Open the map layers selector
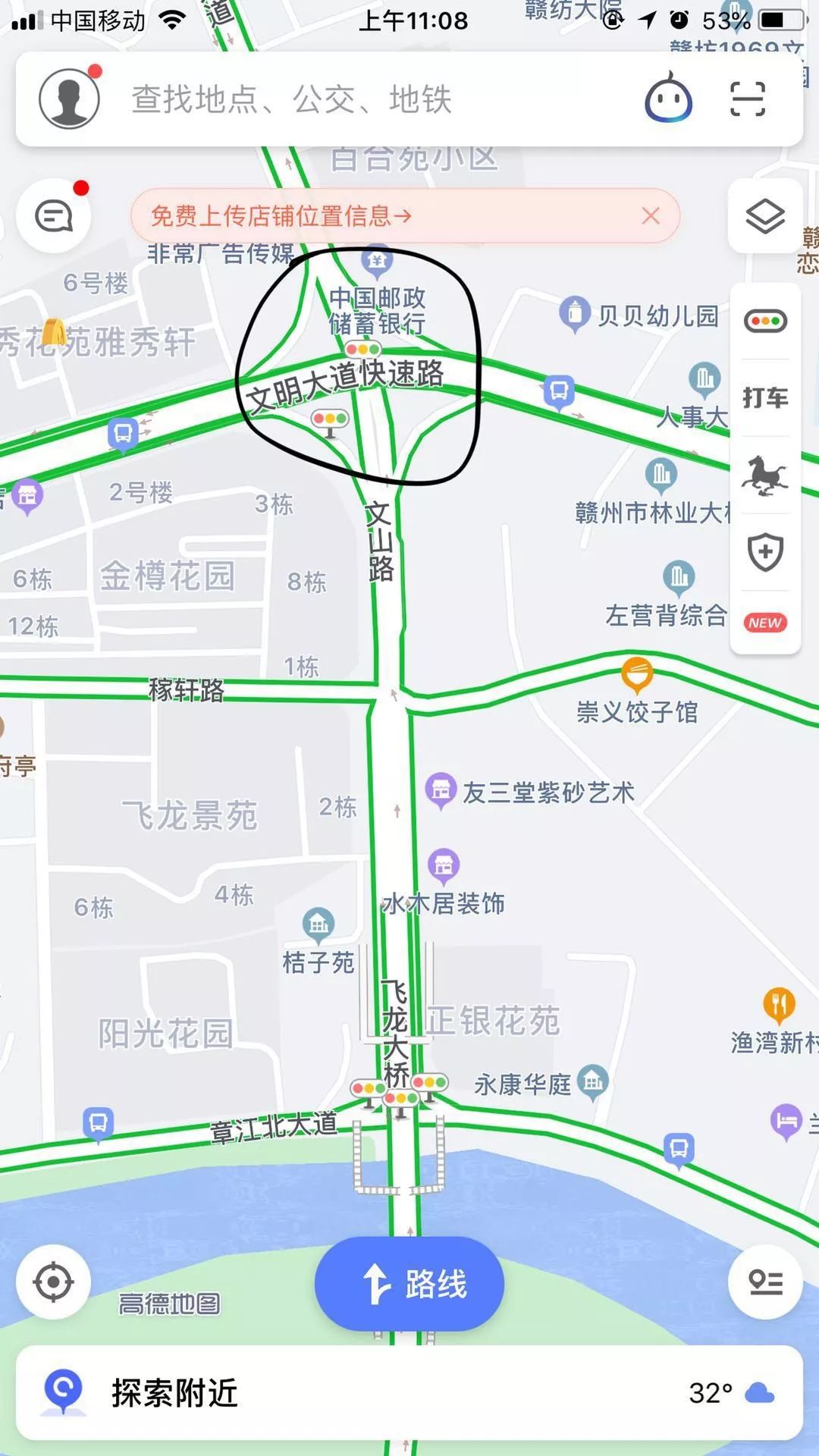The width and height of the screenshot is (819, 1456). [764, 216]
